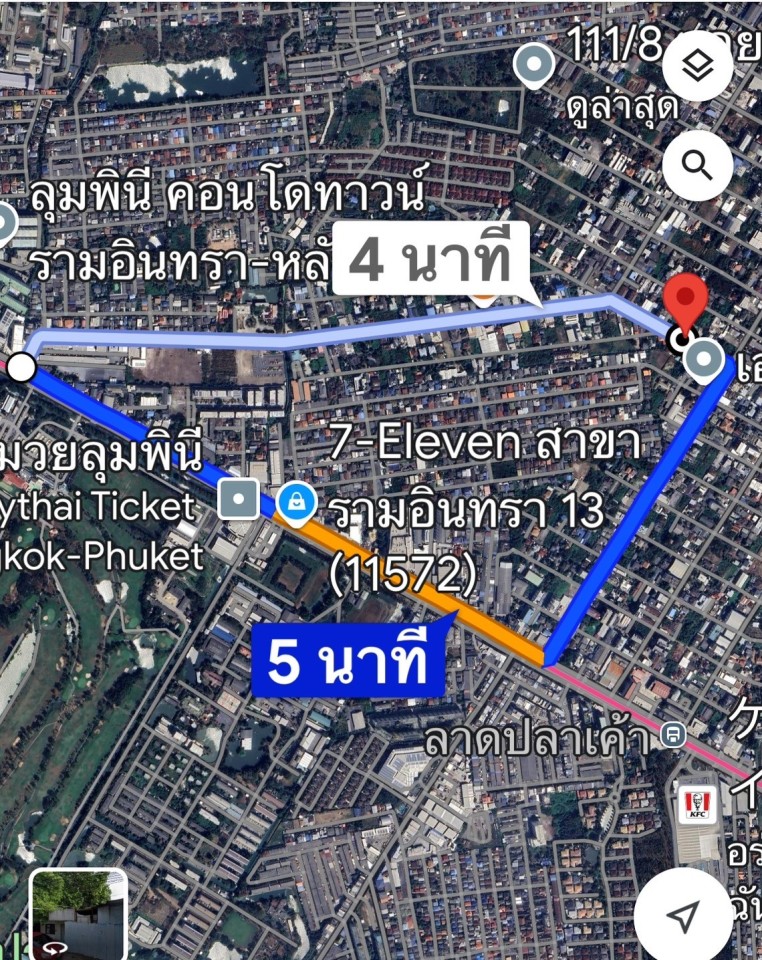Tap the red destination pin
This screenshot has height=960, width=762.
pyautogui.click(x=685, y=303)
